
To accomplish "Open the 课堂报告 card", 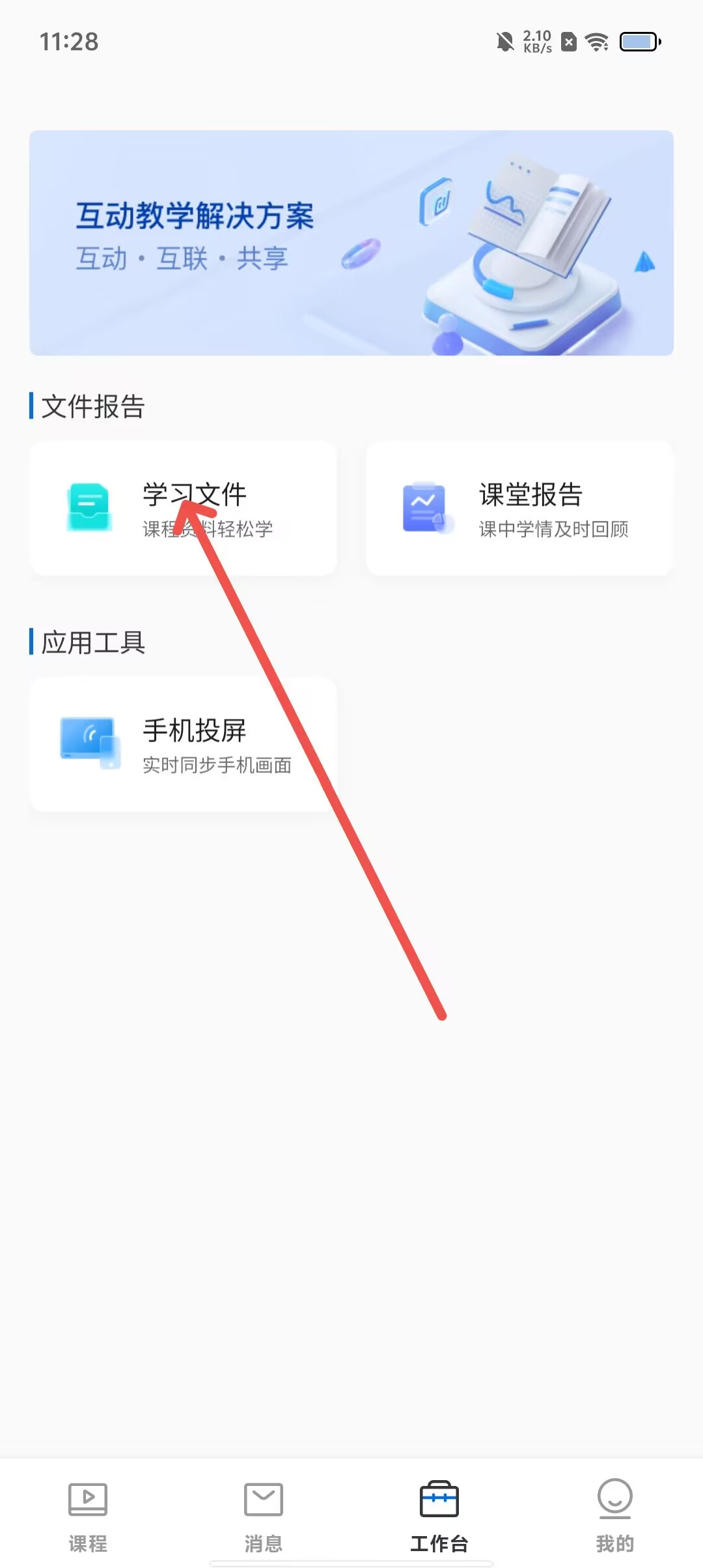I will click(519, 509).
